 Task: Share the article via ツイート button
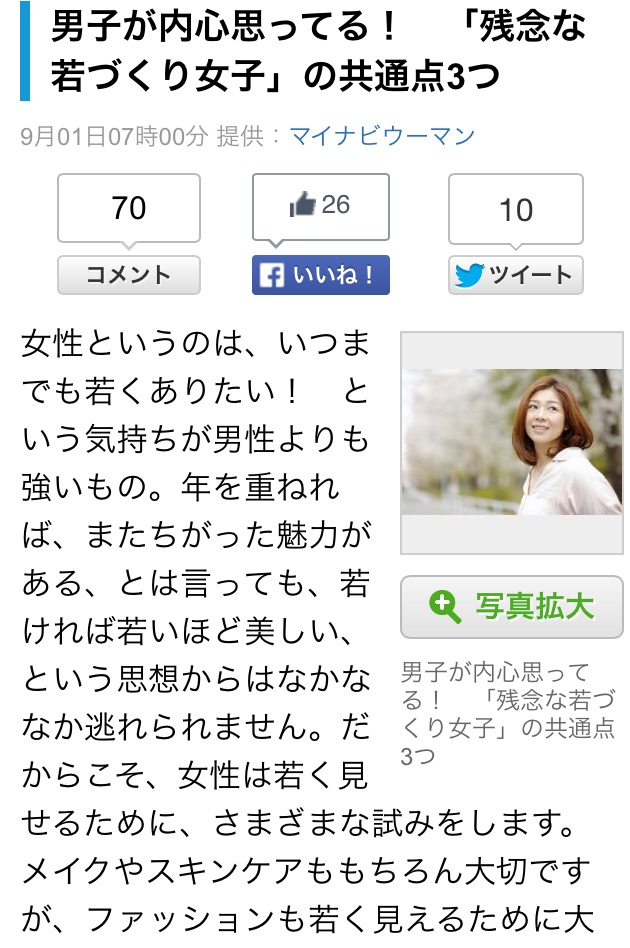[x=515, y=275]
